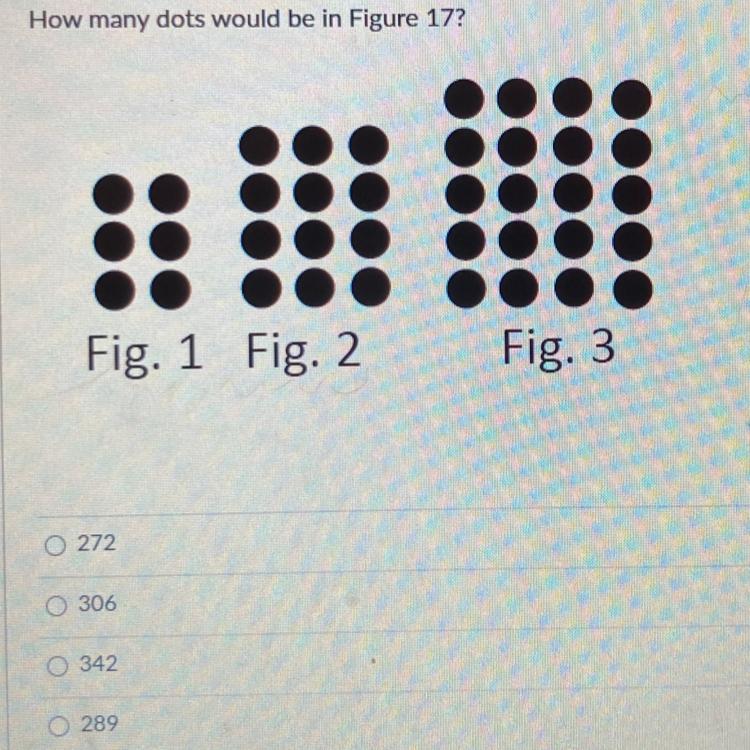The image size is (750, 750).
Task: Select the answer option 272
Action: coord(54,545)
